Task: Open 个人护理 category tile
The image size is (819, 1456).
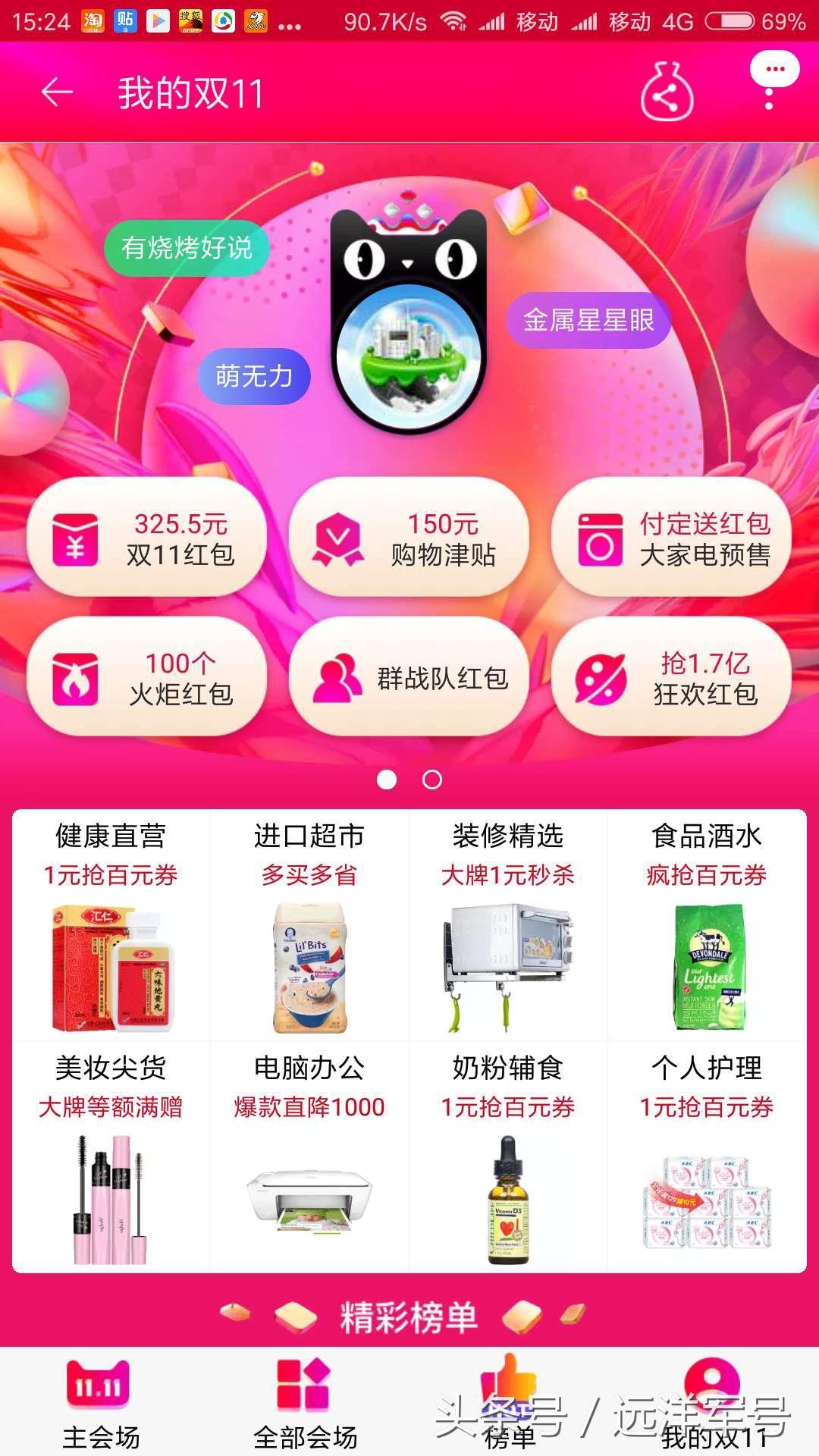Action: click(707, 1156)
